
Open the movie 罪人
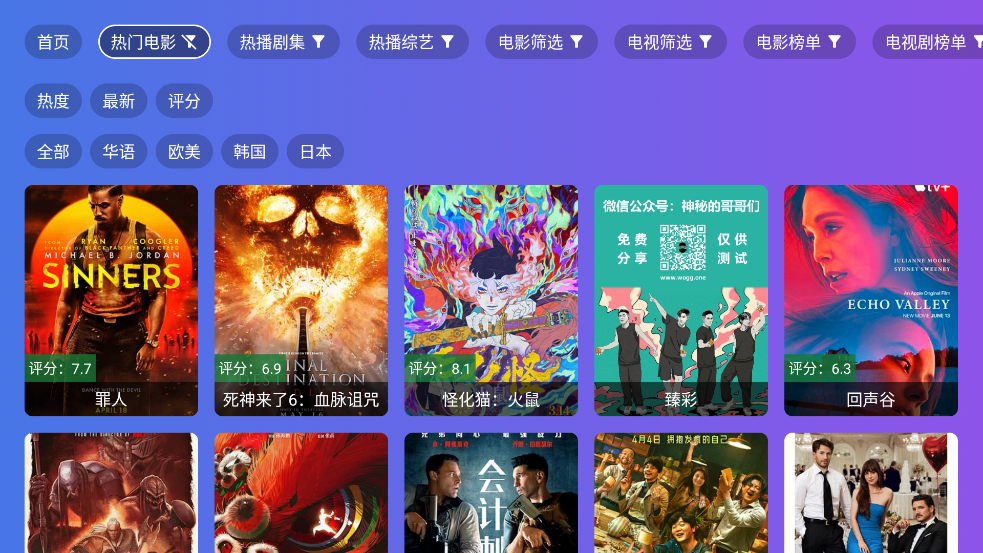coord(111,300)
